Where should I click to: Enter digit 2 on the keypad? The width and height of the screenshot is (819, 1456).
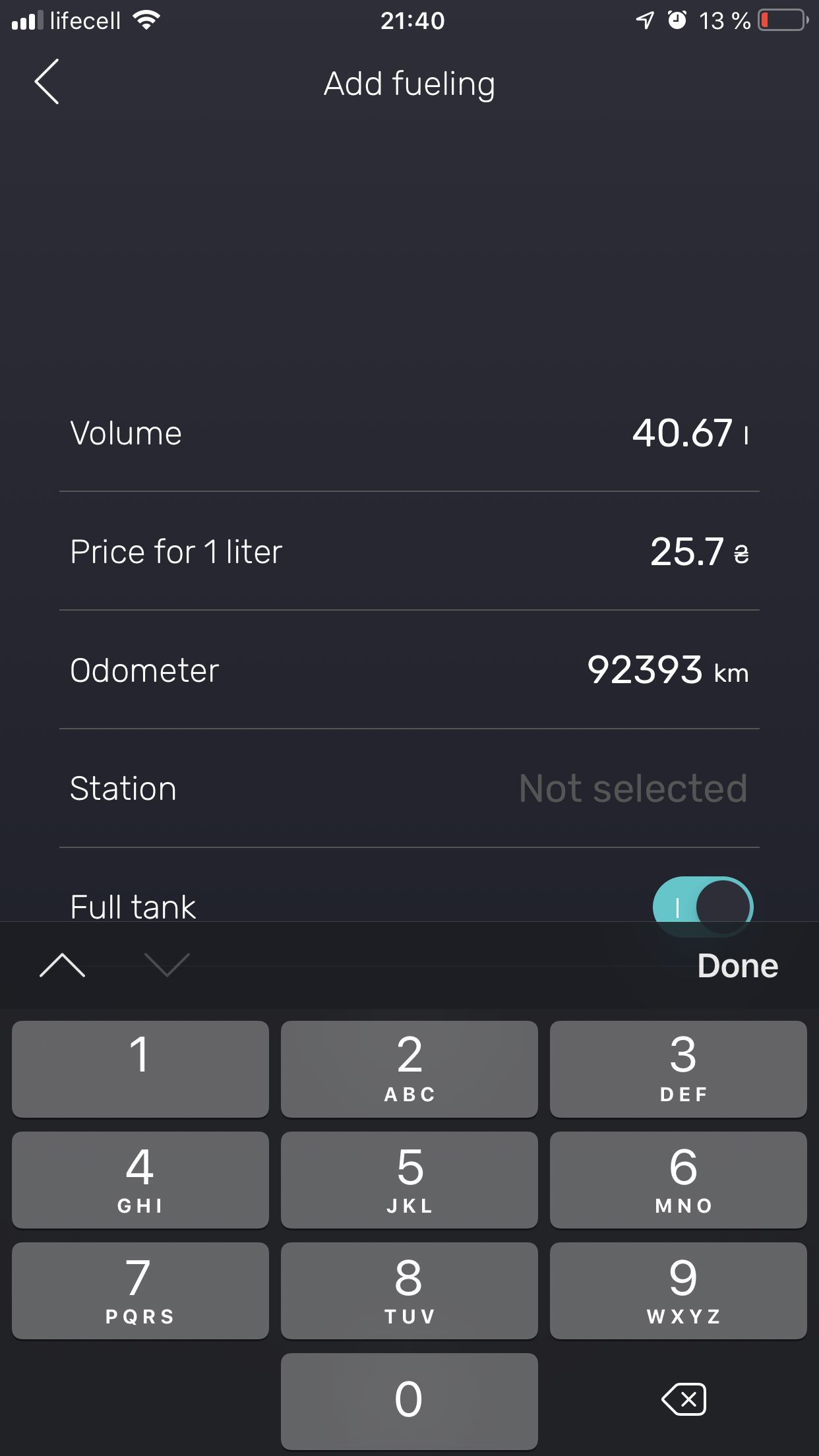point(409,1069)
